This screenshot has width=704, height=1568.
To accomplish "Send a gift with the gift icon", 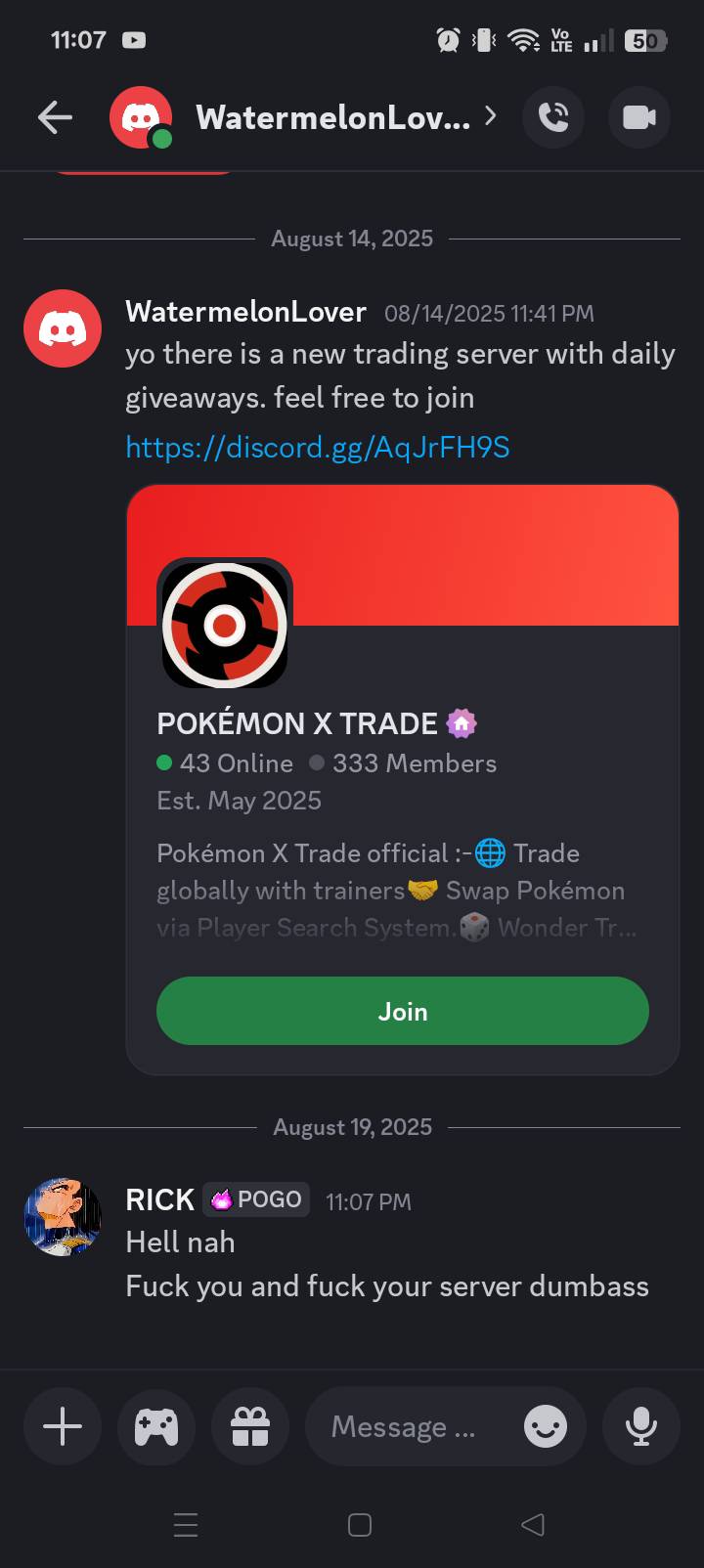I will click(250, 1426).
